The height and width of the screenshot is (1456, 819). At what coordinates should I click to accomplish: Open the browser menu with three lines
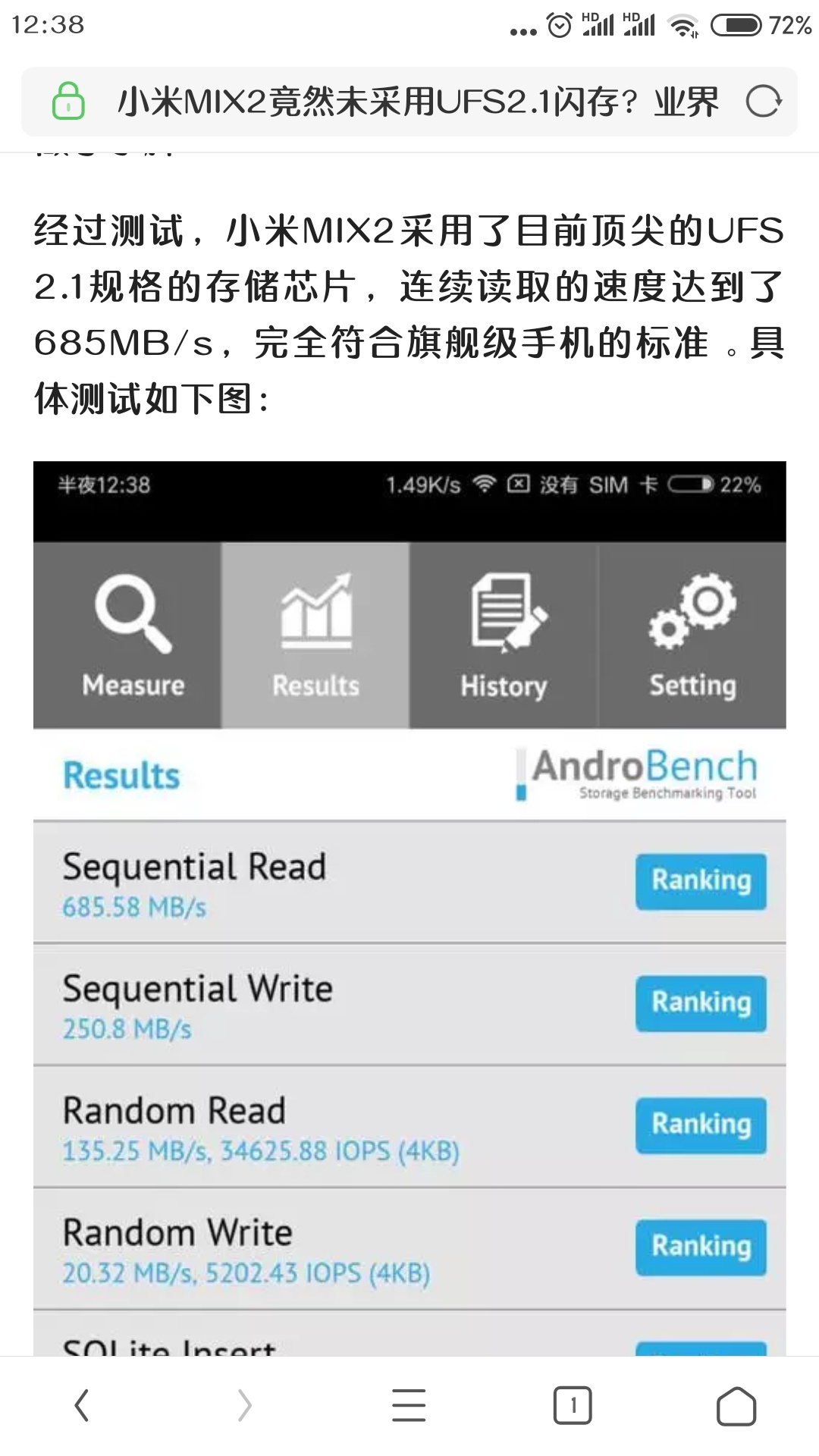409,1405
